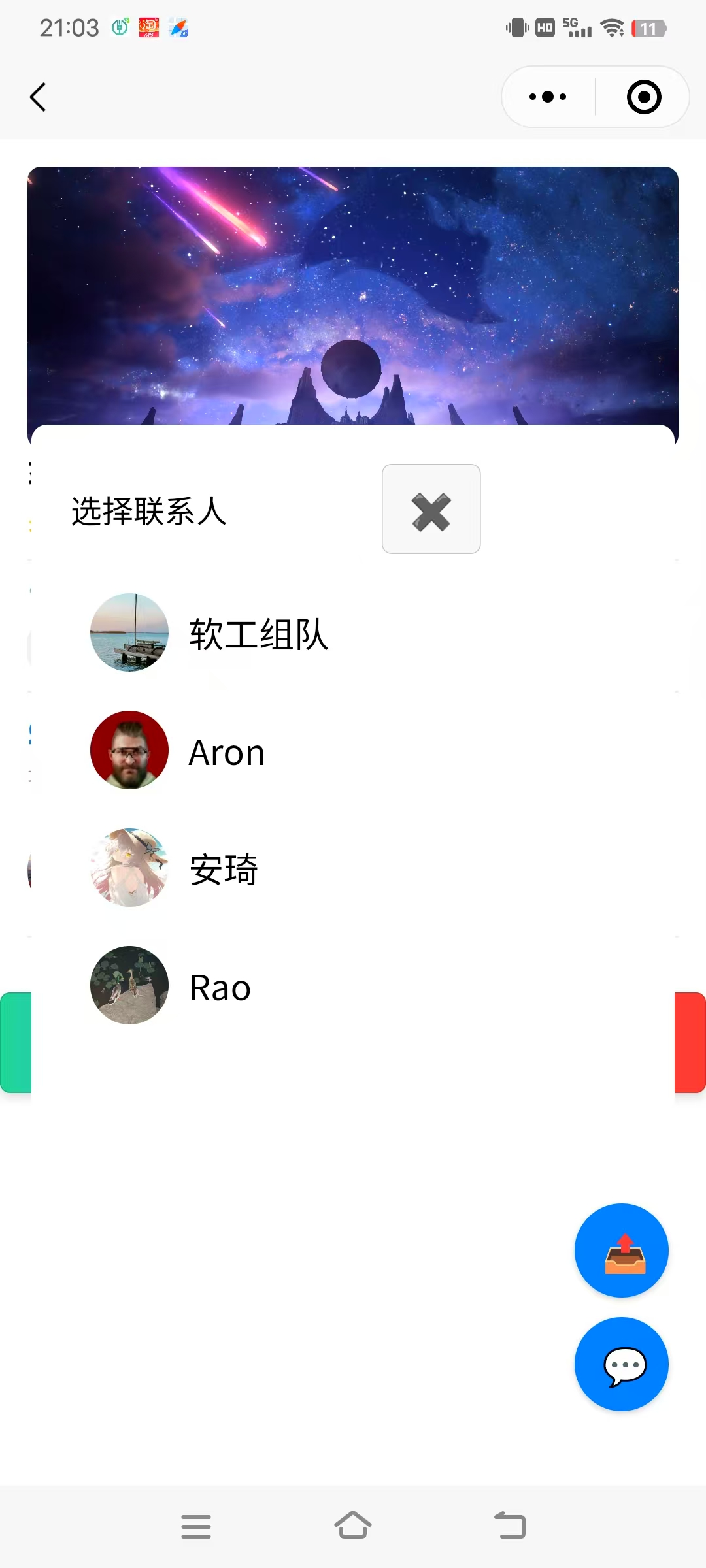Viewport: 706px width, 1568px height.
Task: Select contact 安琦
Action: point(223,869)
